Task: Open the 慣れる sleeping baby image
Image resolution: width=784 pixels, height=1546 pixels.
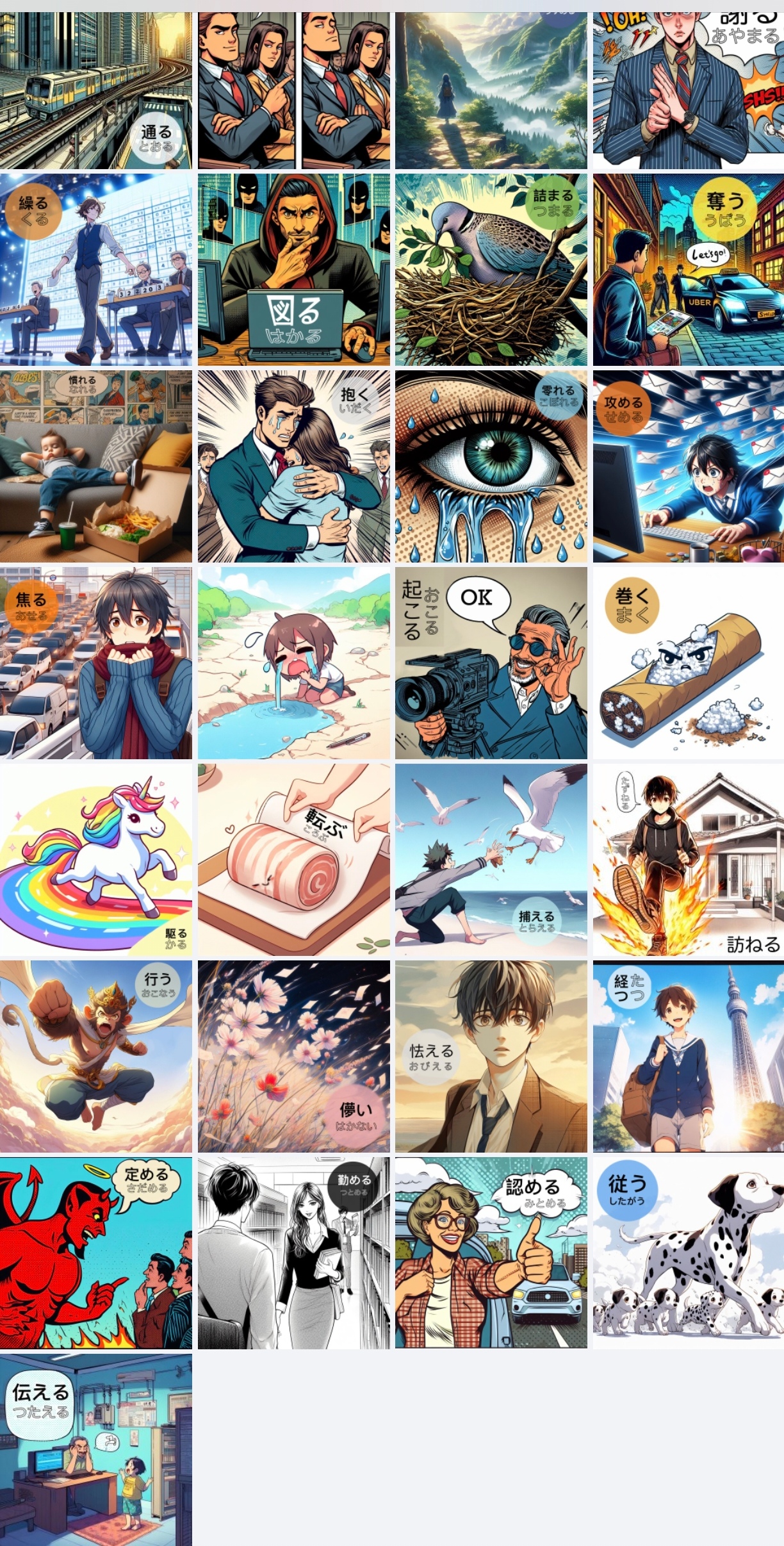Action: (x=95, y=466)
